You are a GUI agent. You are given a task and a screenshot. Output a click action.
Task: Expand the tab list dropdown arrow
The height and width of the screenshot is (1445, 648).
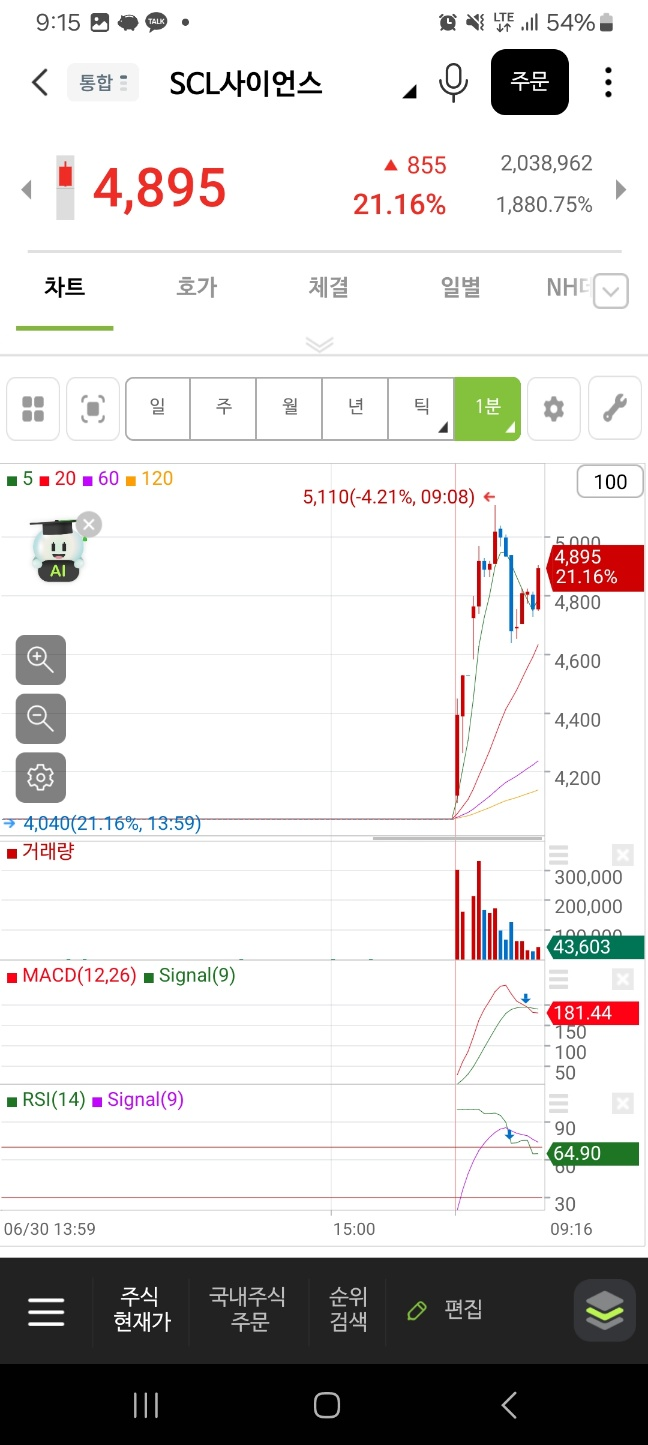(612, 291)
